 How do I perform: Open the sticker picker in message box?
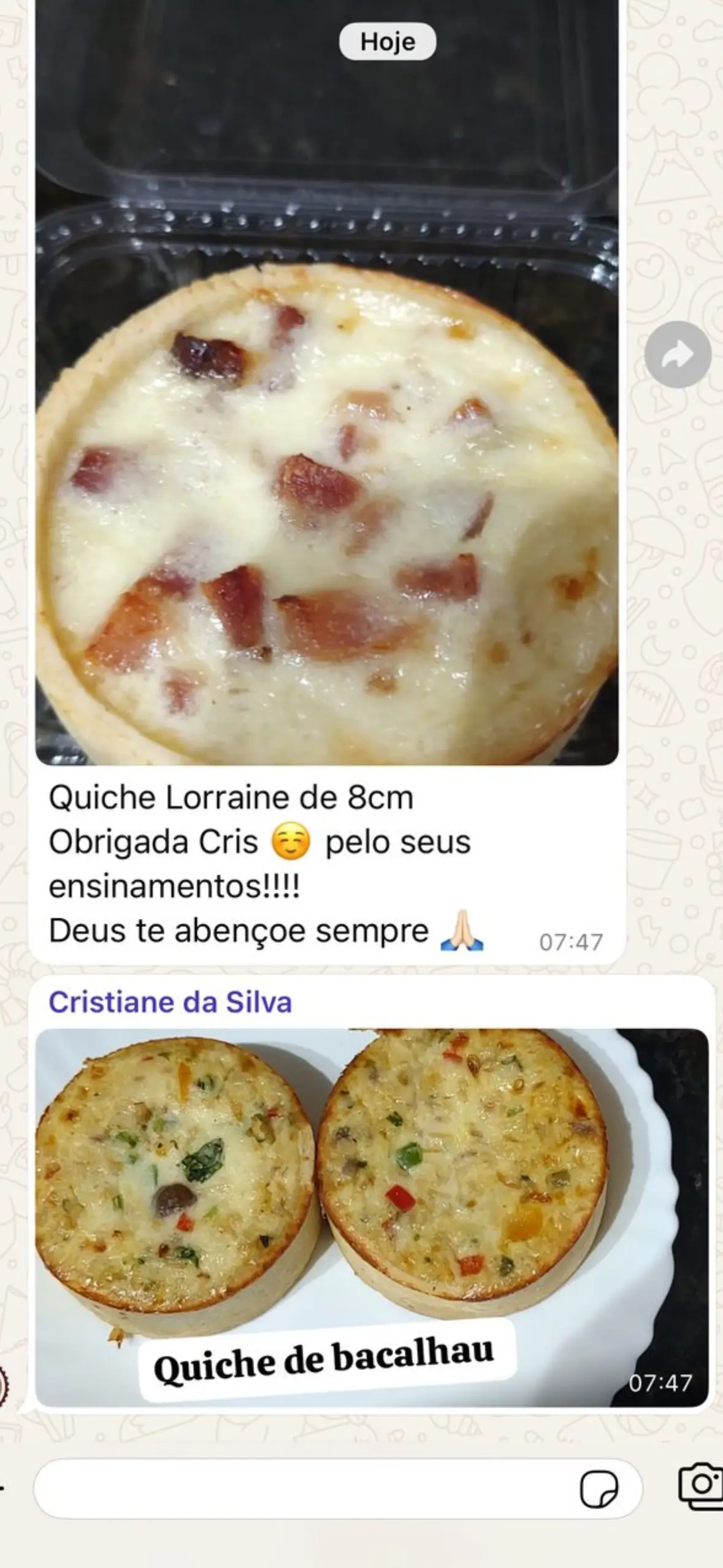599,1489
